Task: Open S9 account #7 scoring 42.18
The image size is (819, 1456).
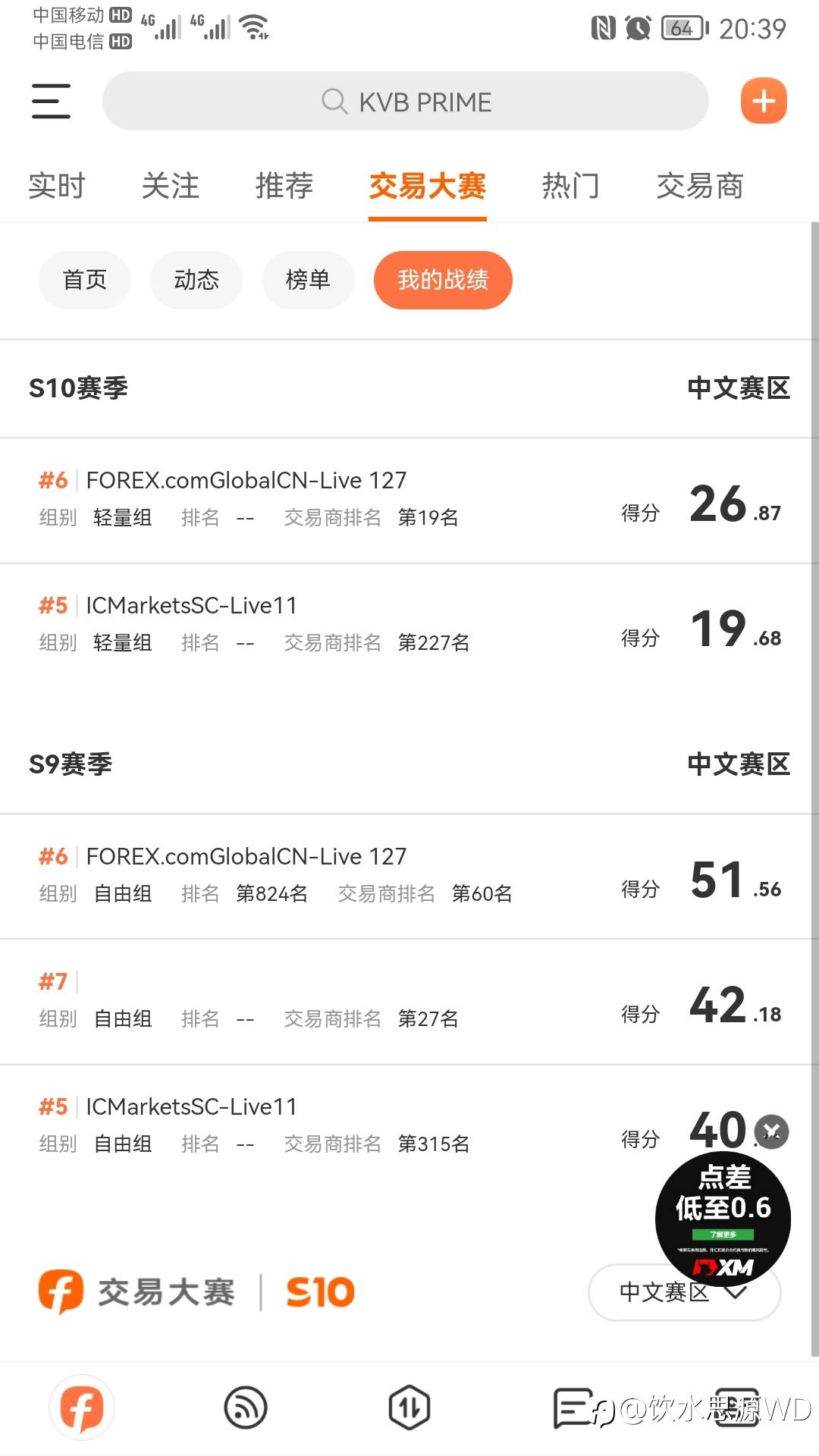Action: click(x=409, y=1002)
